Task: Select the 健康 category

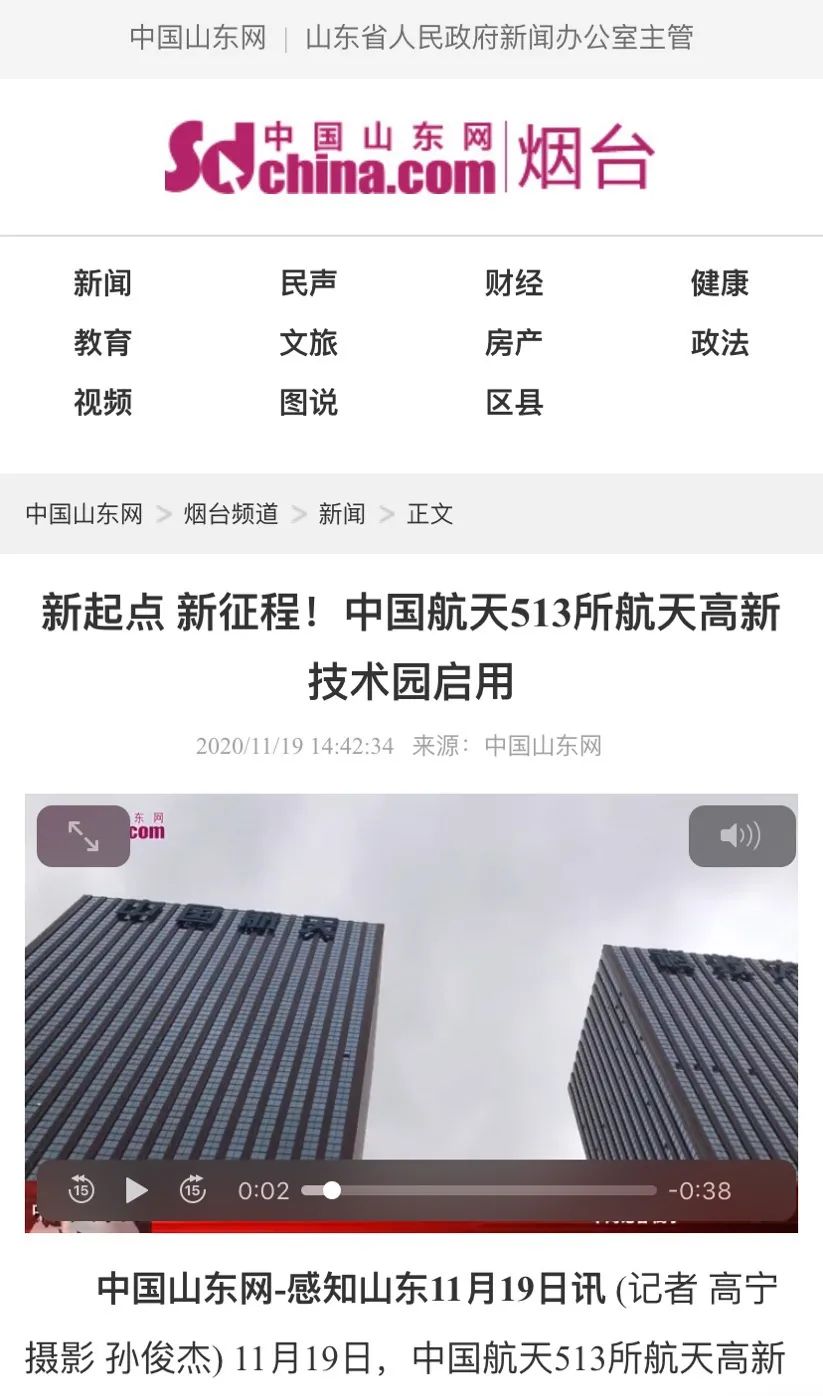Action: (720, 283)
